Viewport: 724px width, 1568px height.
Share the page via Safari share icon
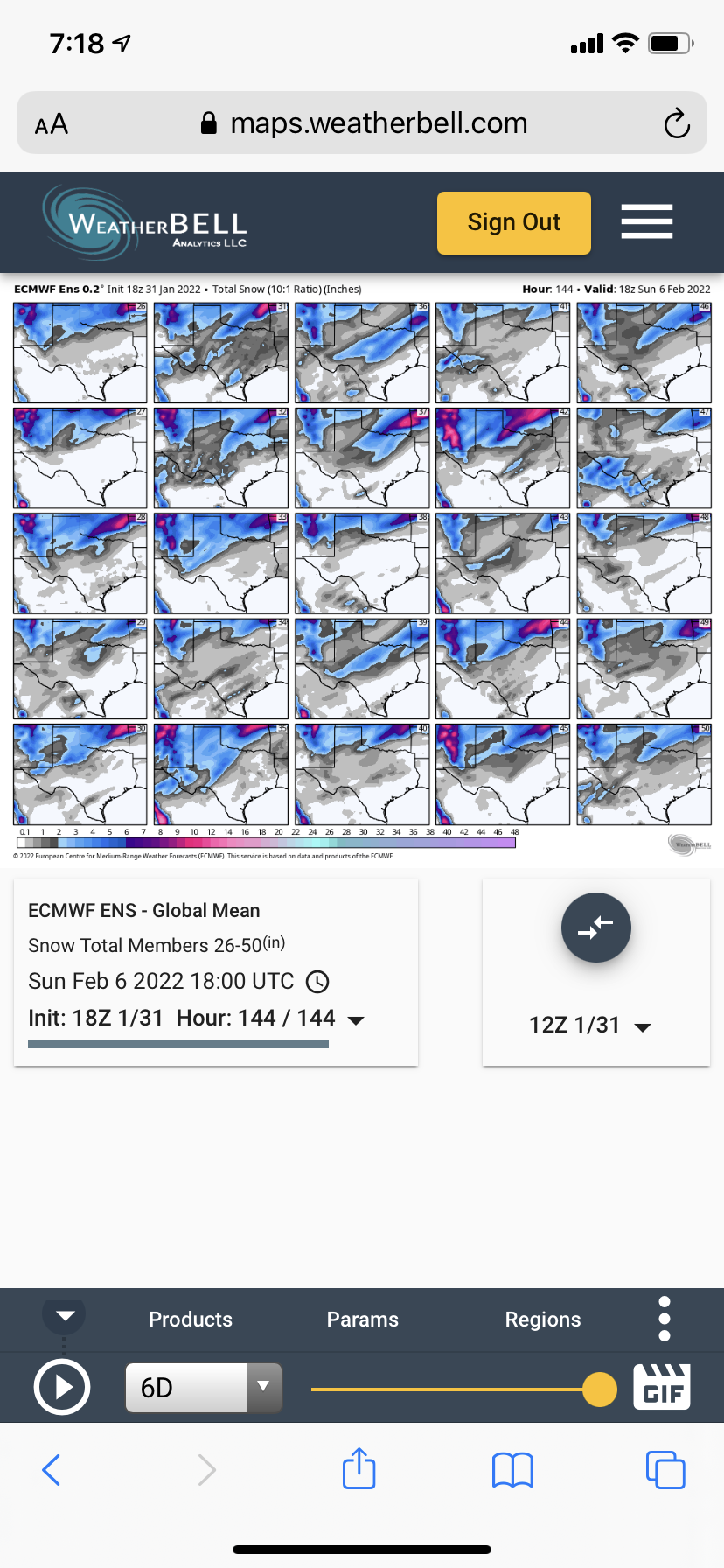pyautogui.click(x=359, y=1469)
